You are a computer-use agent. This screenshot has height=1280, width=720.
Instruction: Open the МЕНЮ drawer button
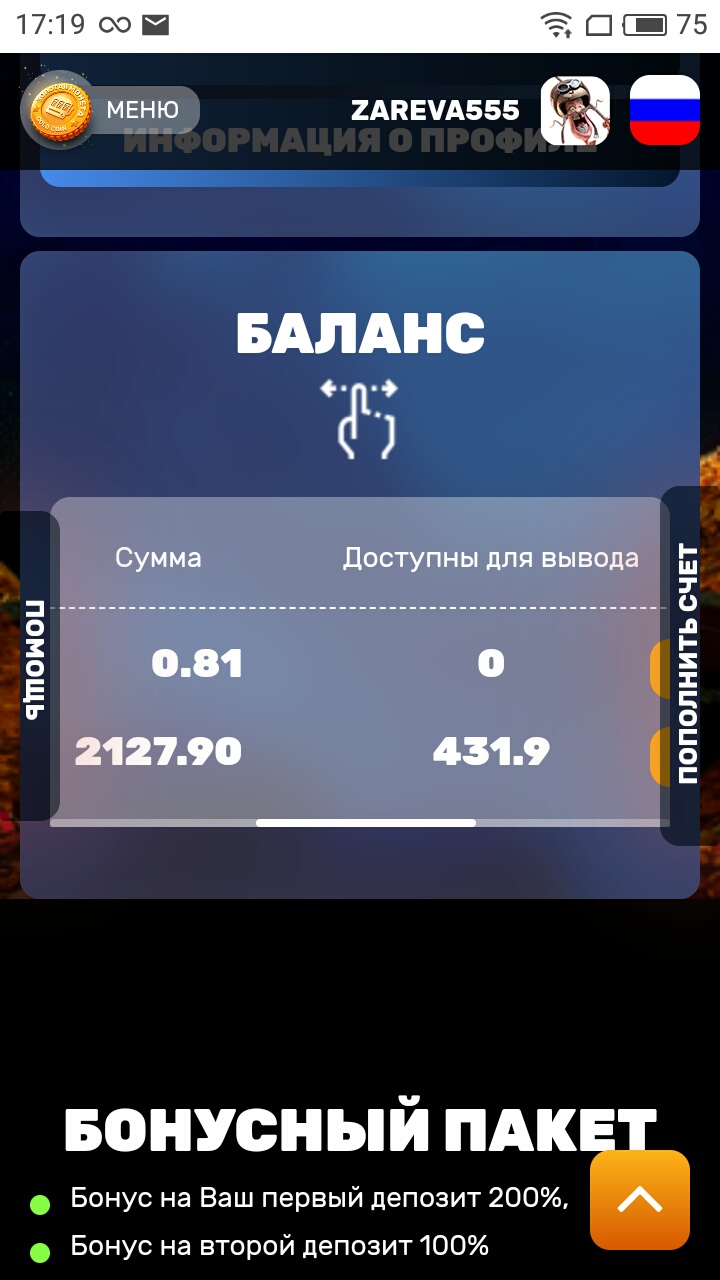coord(140,110)
